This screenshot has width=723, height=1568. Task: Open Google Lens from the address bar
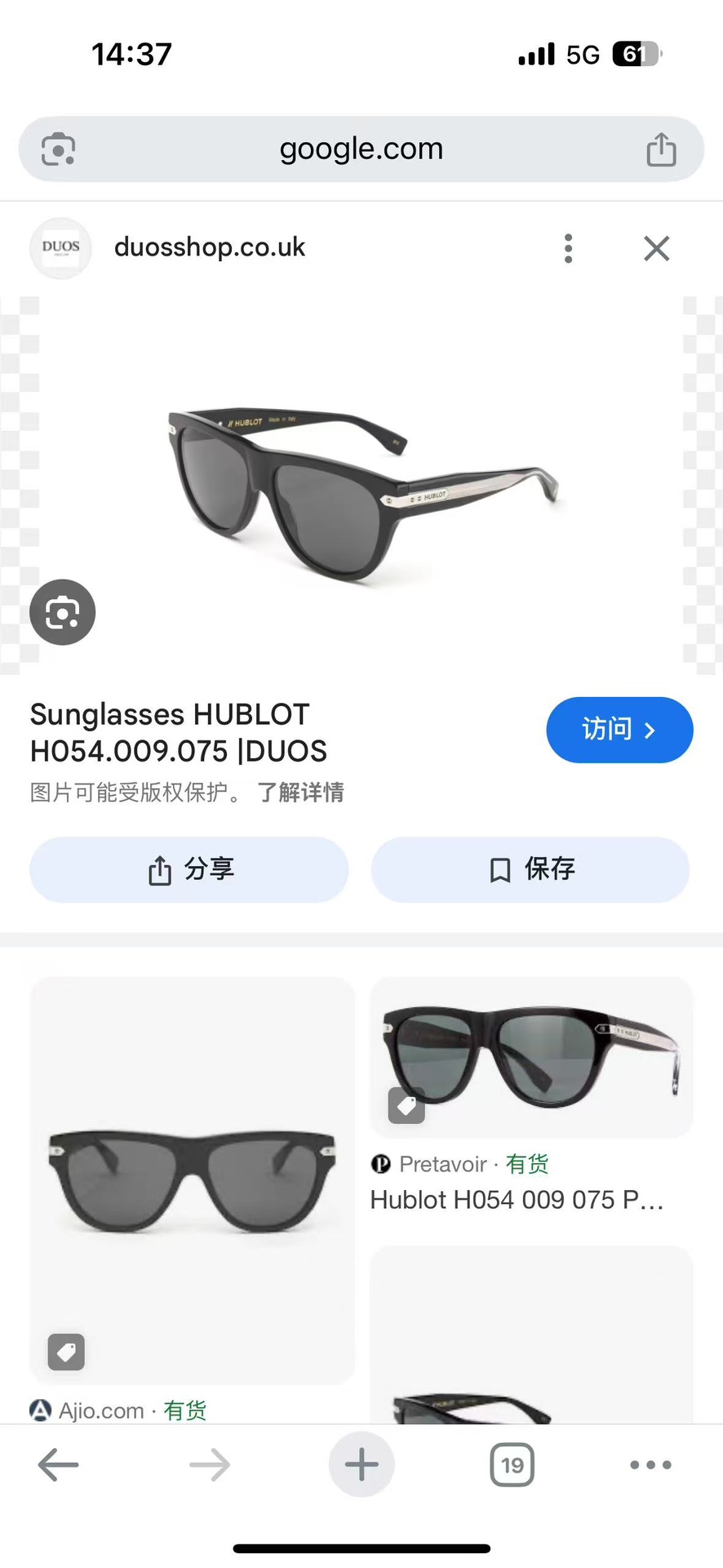tap(59, 149)
